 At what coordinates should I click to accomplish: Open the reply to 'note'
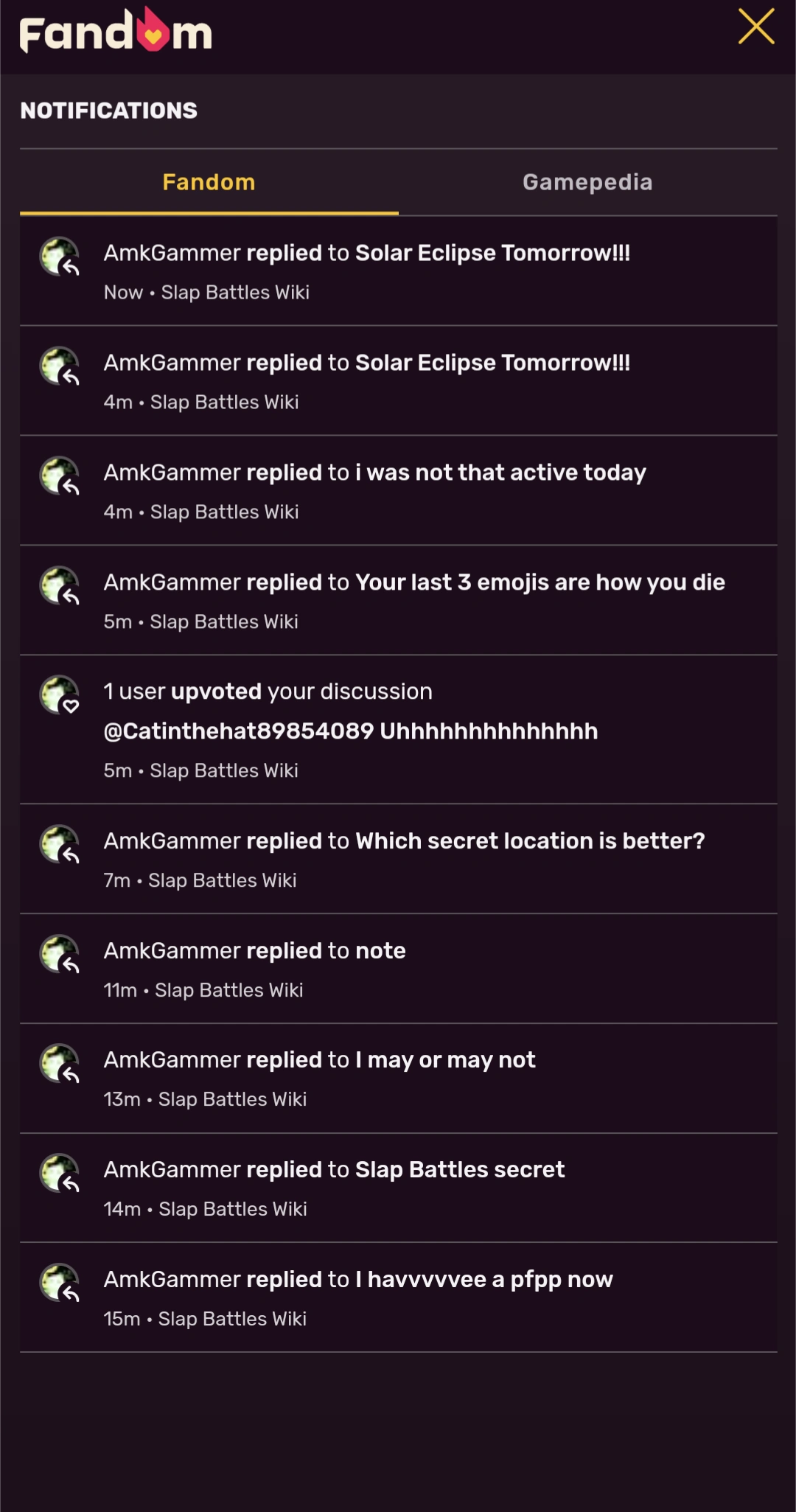(x=398, y=969)
